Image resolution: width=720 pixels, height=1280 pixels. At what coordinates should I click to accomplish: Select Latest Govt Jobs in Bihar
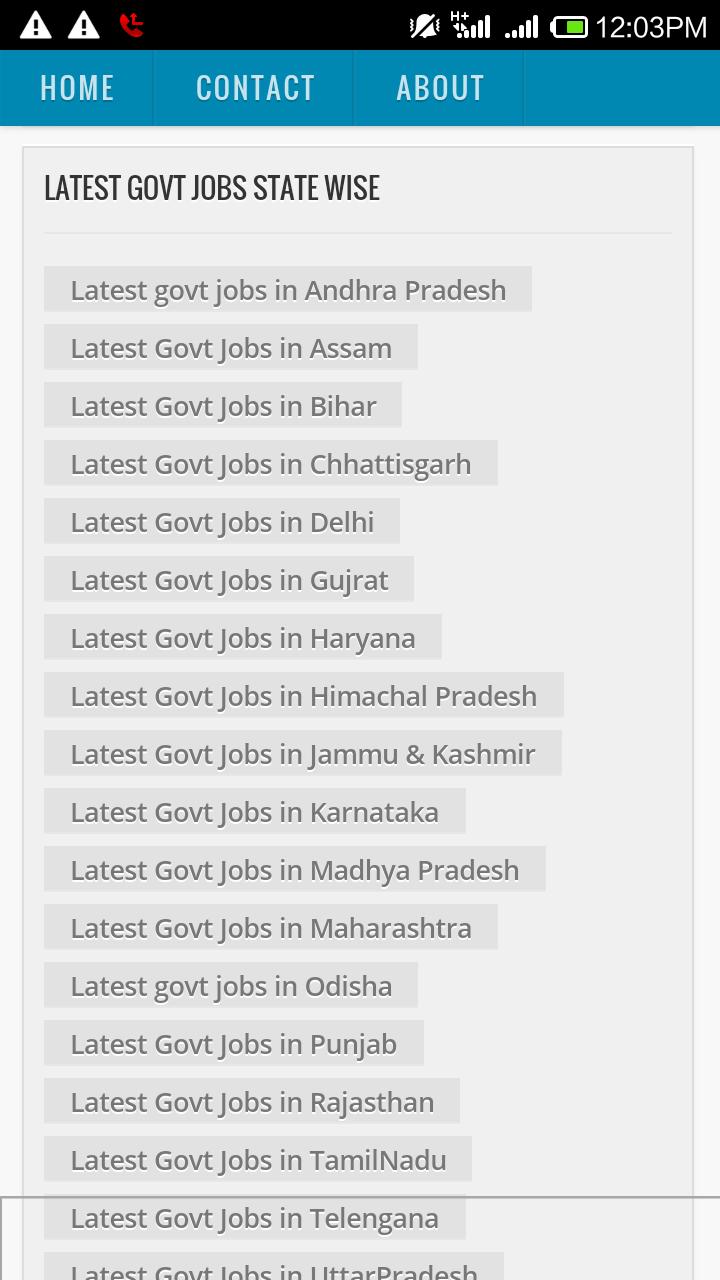[x=222, y=406]
